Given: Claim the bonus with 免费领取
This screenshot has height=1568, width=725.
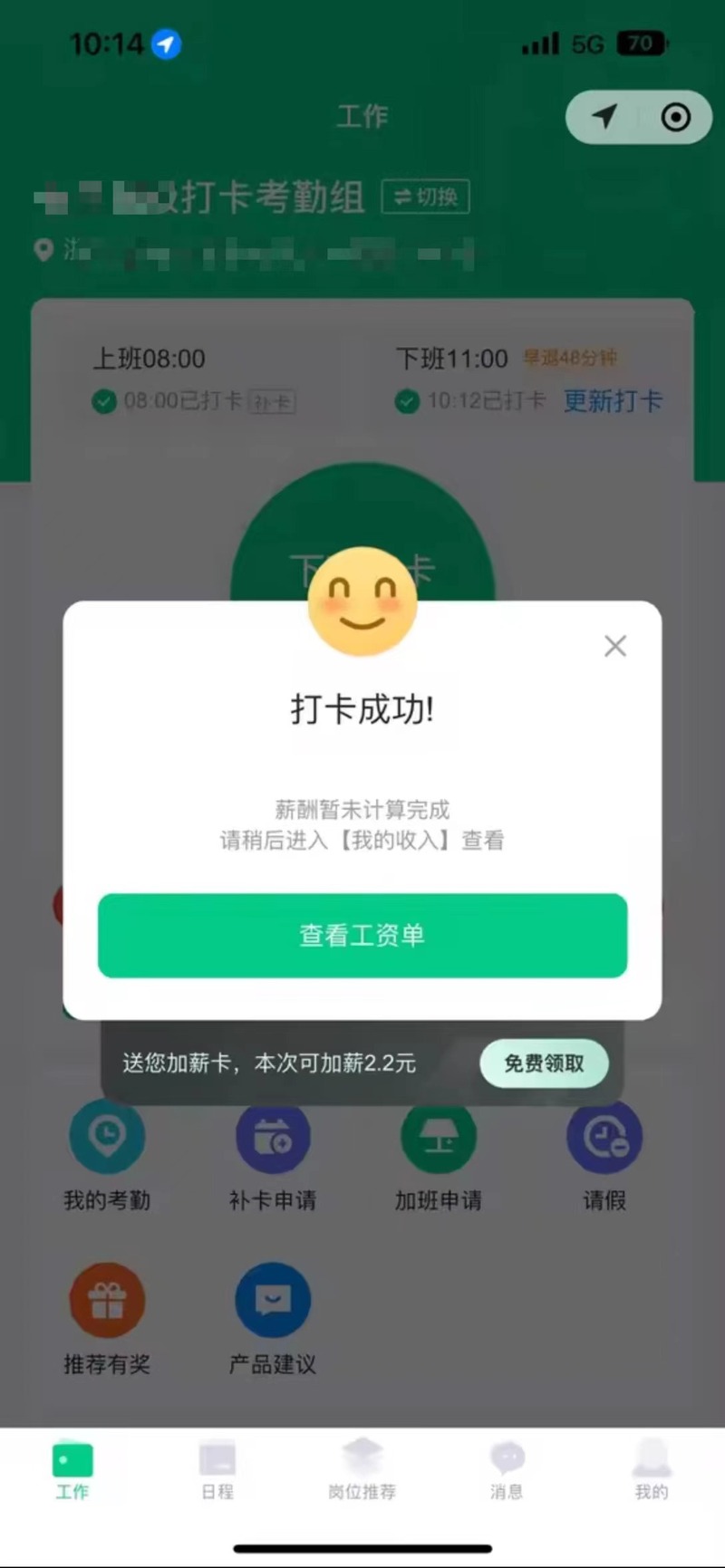Looking at the screenshot, I should coord(544,1063).
